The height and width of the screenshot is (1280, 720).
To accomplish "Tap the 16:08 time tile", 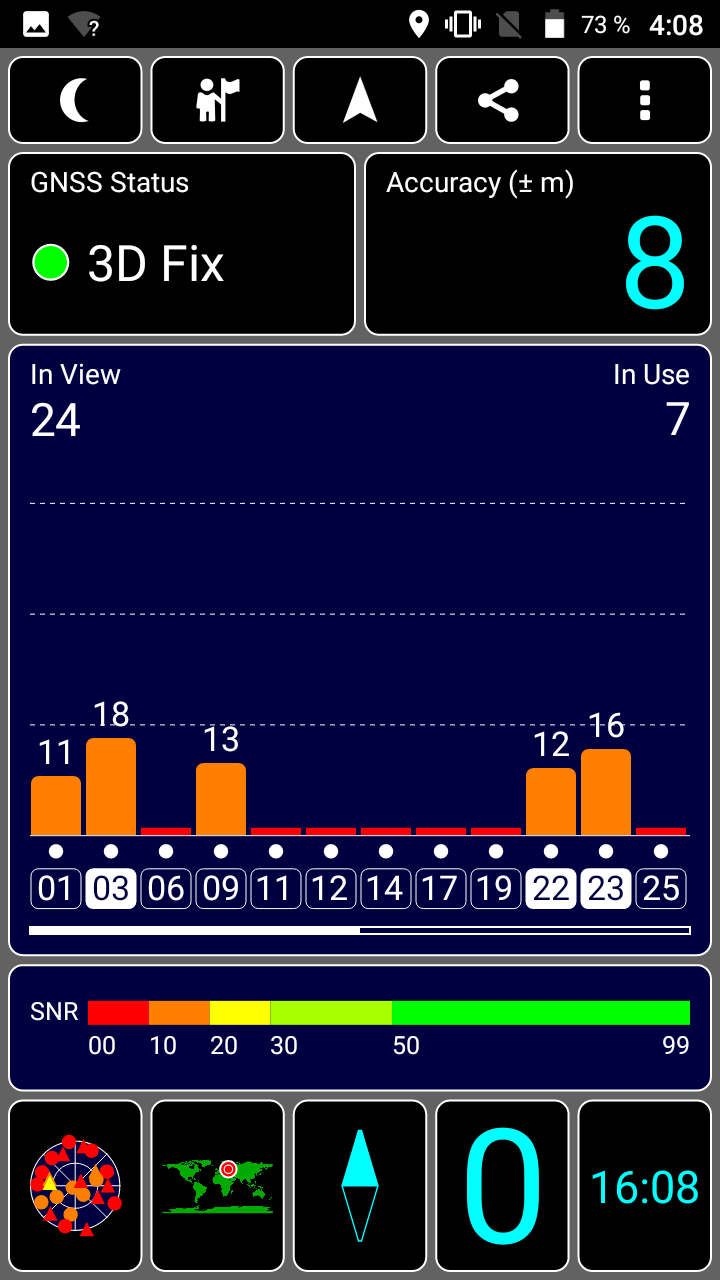I will (x=645, y=1186).
